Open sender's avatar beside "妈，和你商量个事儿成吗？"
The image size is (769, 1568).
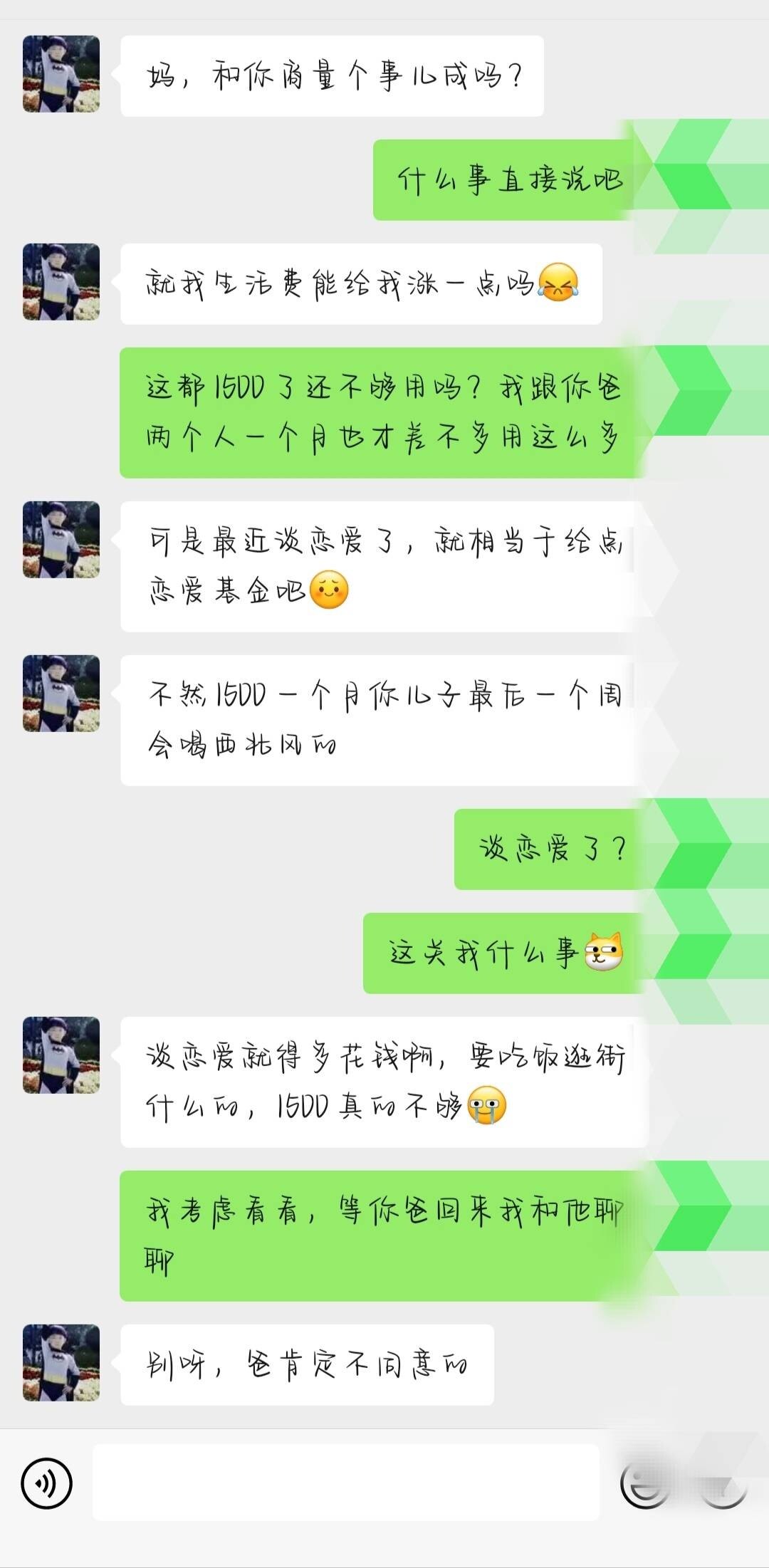(61, 74)
